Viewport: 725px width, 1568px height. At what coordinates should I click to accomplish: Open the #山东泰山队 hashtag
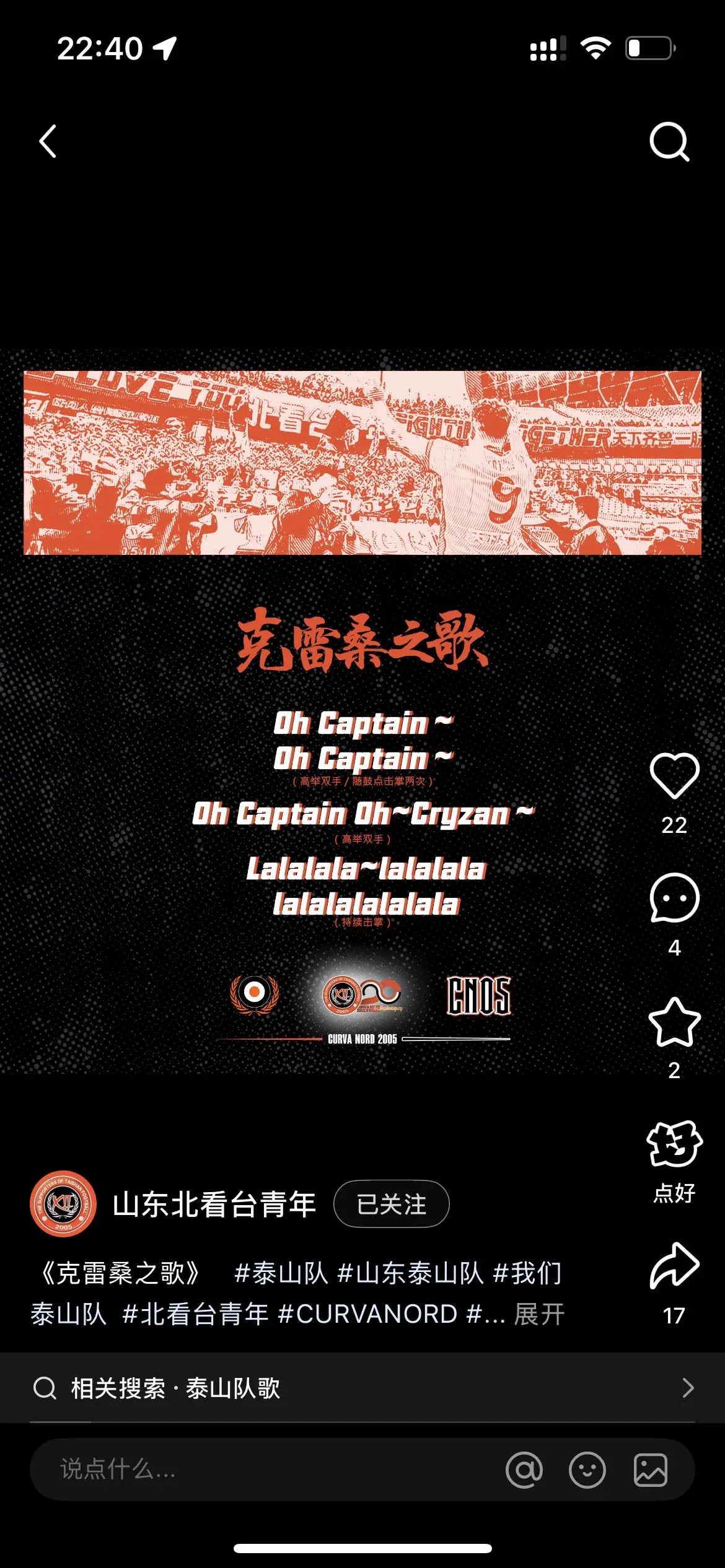[410, 1274]
